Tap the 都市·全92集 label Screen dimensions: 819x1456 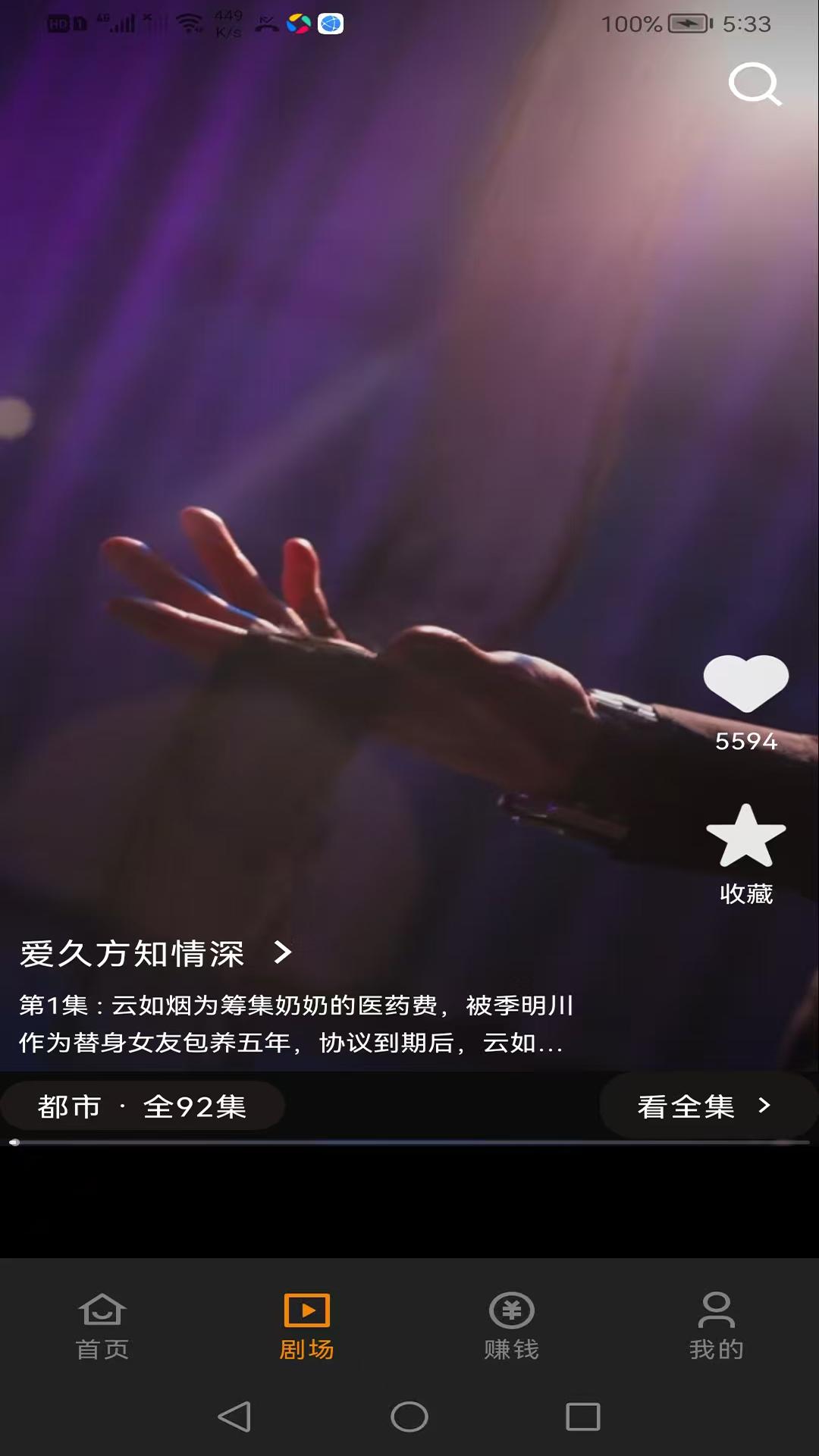pos(141,1106)
